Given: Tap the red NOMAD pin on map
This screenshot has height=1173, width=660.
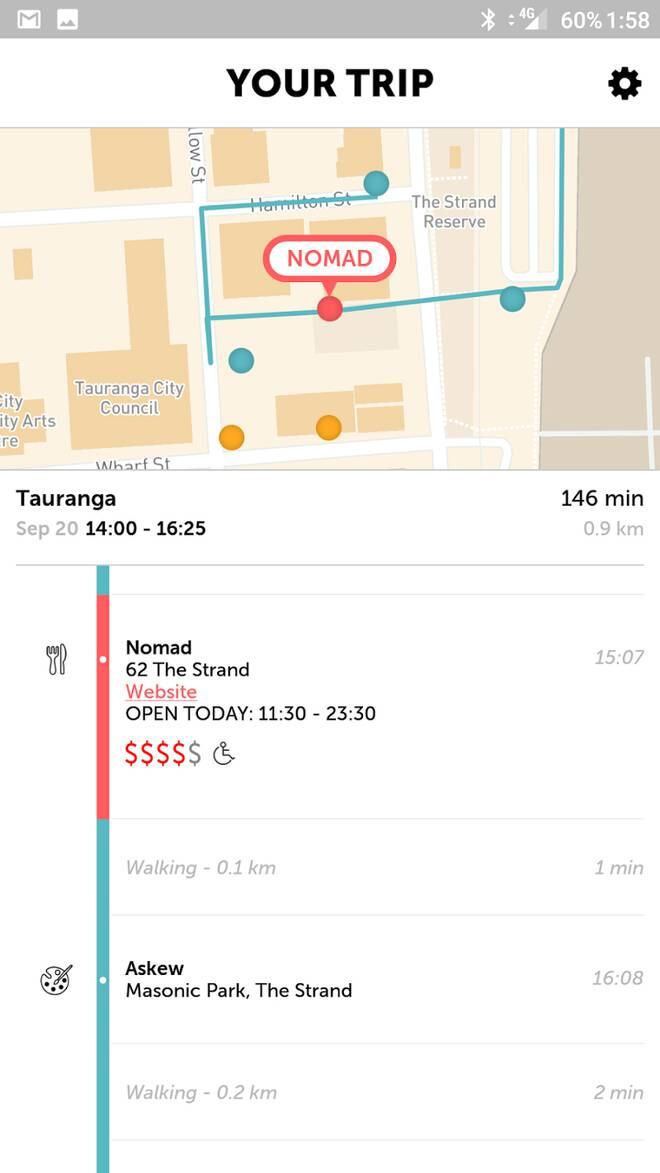Looking at the screenshot, I should 329,307.
